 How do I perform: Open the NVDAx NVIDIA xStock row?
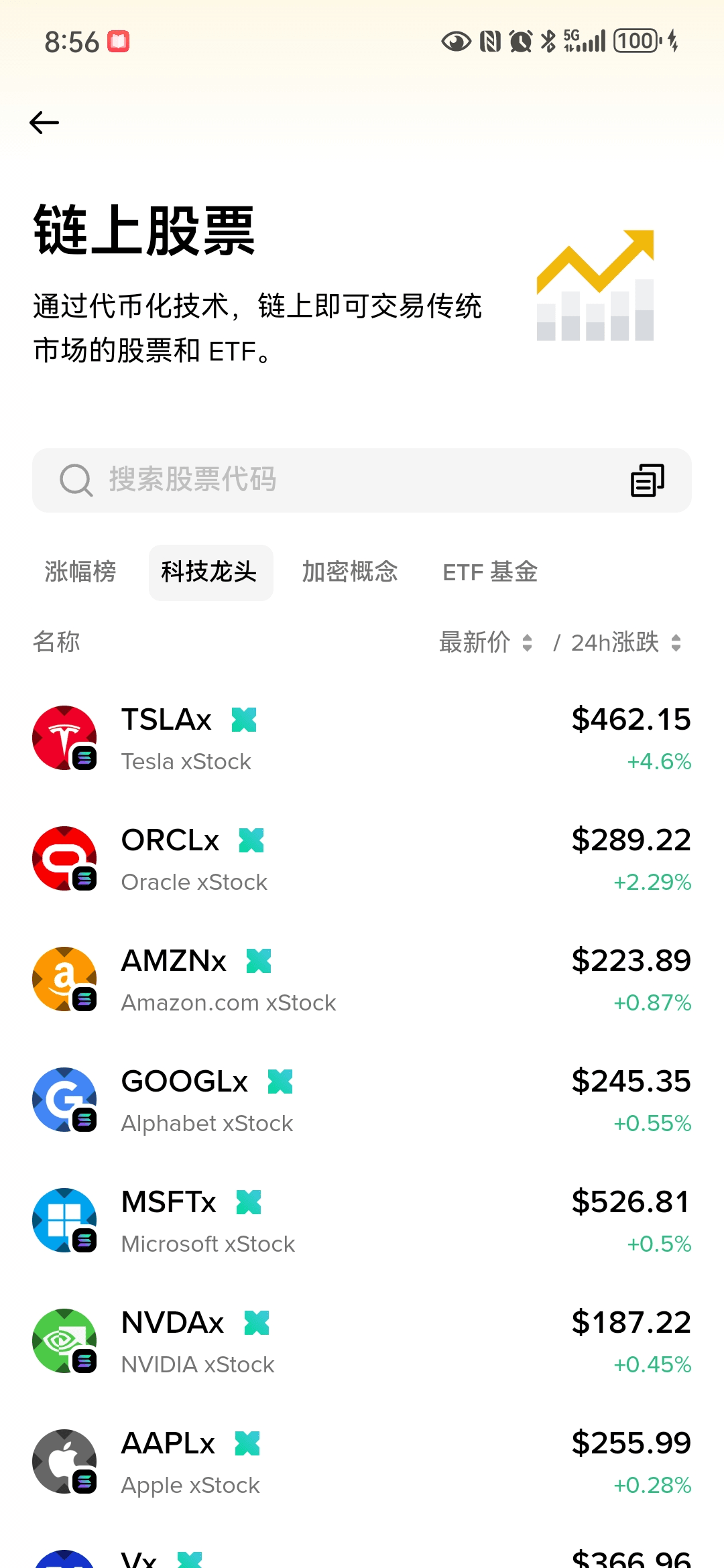click(362, 1342)
